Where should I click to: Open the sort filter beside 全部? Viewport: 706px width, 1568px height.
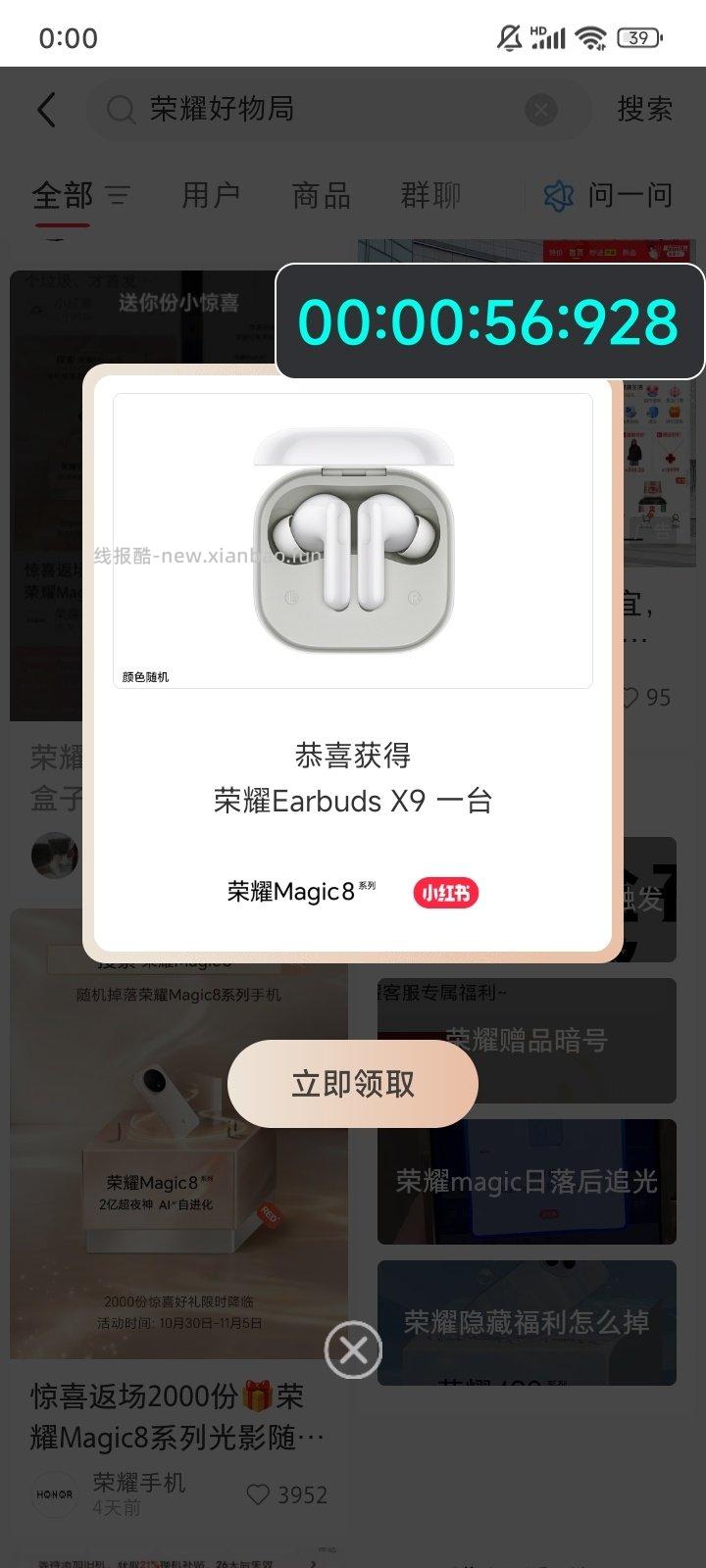(x=116, y=195)
